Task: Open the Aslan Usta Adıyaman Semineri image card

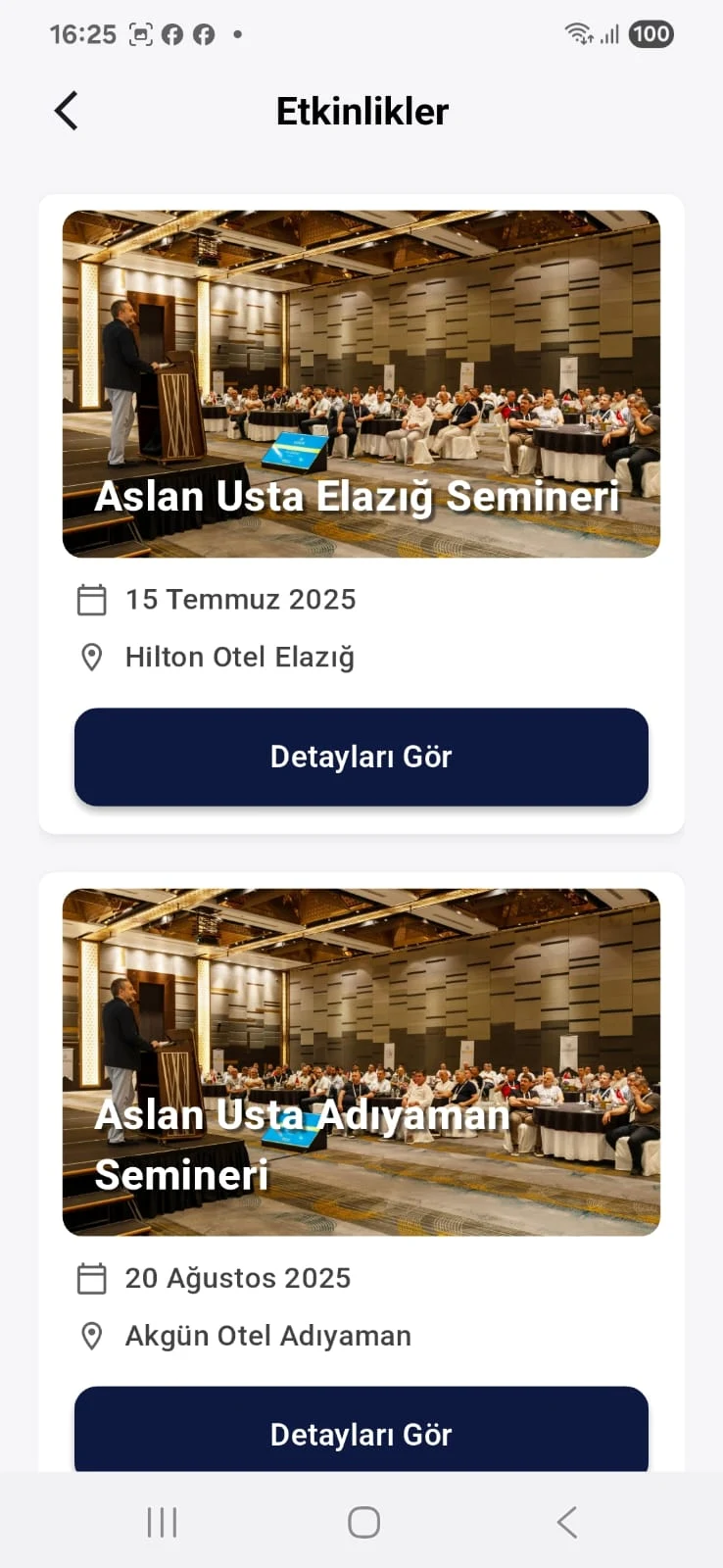Action: coord(361,1061)
